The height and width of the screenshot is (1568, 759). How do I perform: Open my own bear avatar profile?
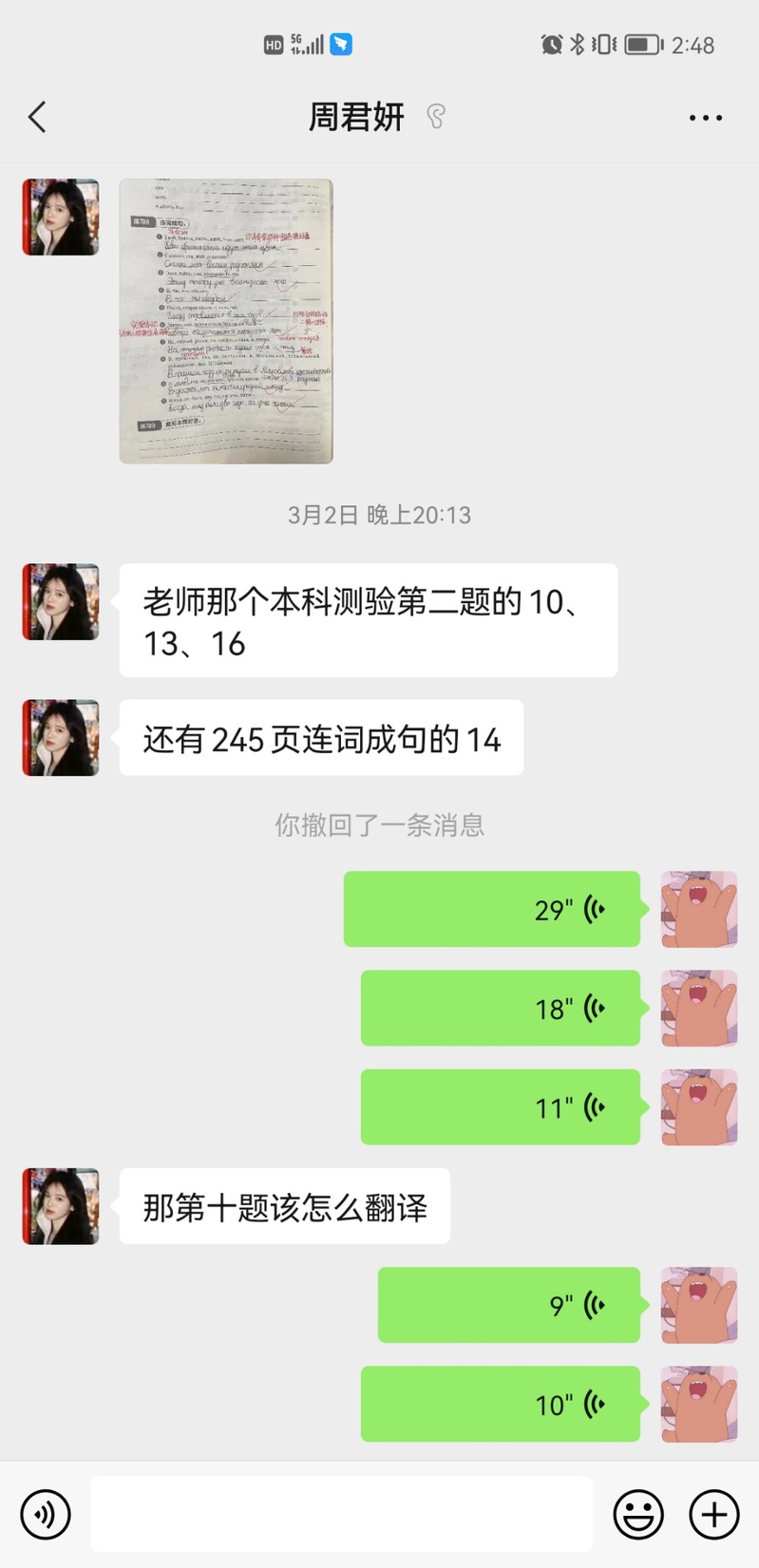[699, 909]
